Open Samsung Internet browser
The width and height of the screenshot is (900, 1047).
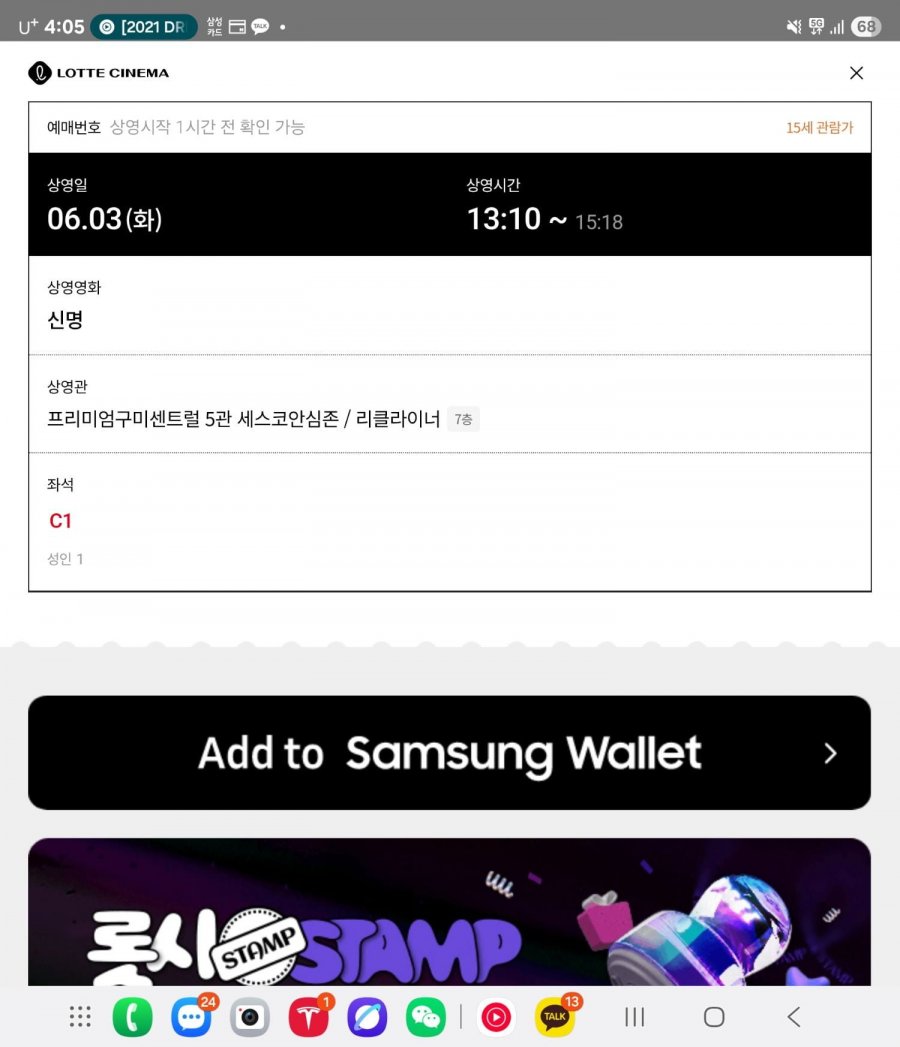click(x=367, y=1017)
